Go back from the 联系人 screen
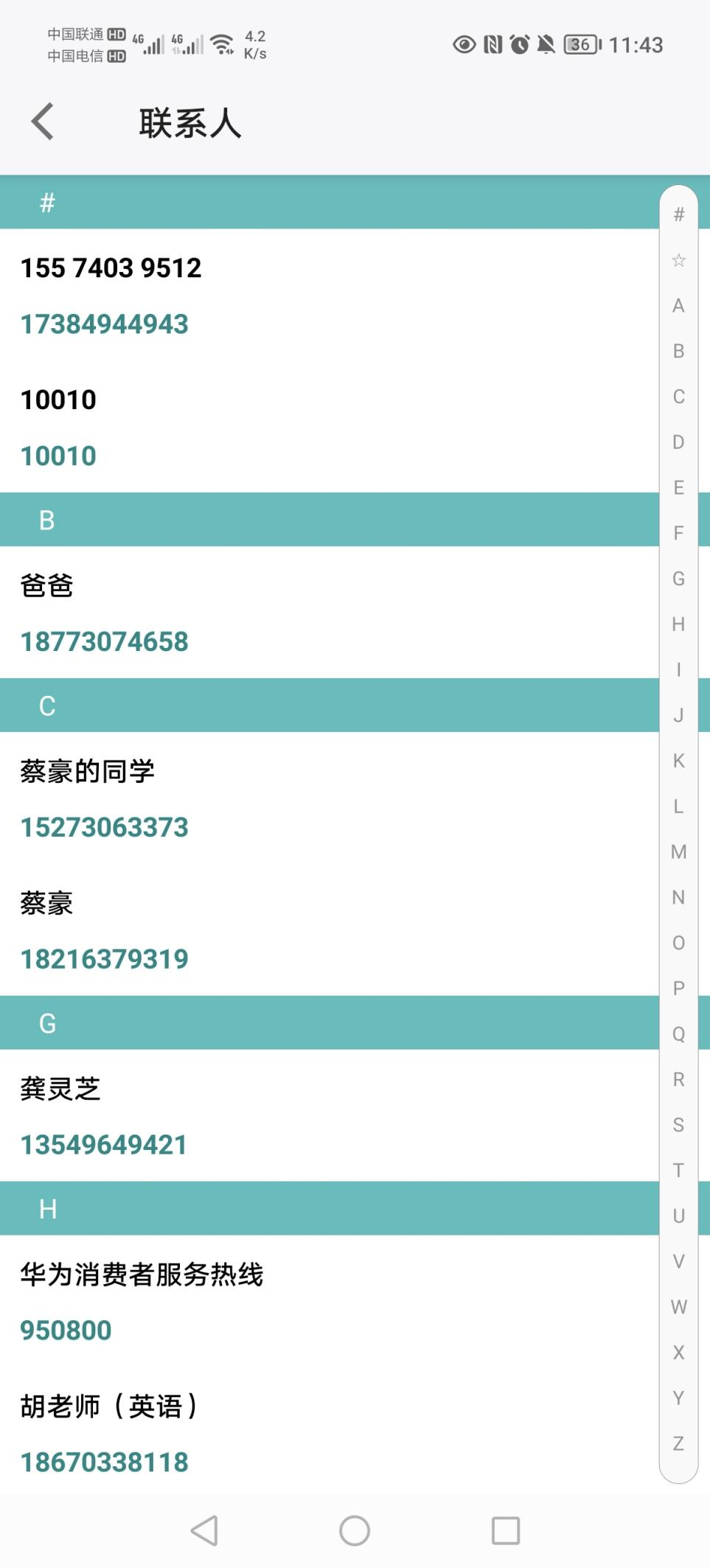Image resolution: width=710 pixels, height=1568 pixels. coord(43,122)
